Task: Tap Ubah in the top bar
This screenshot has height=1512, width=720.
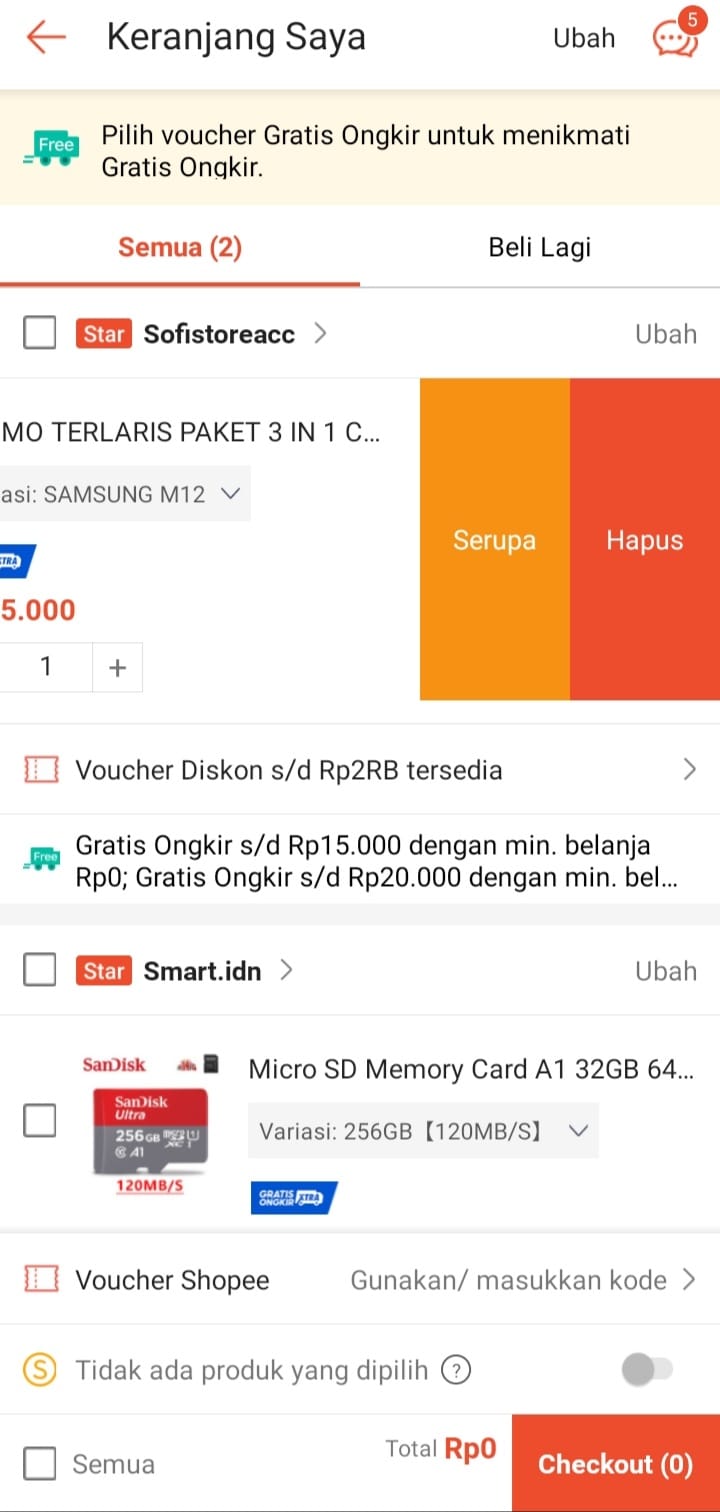Action: click(x=584, y=38)
